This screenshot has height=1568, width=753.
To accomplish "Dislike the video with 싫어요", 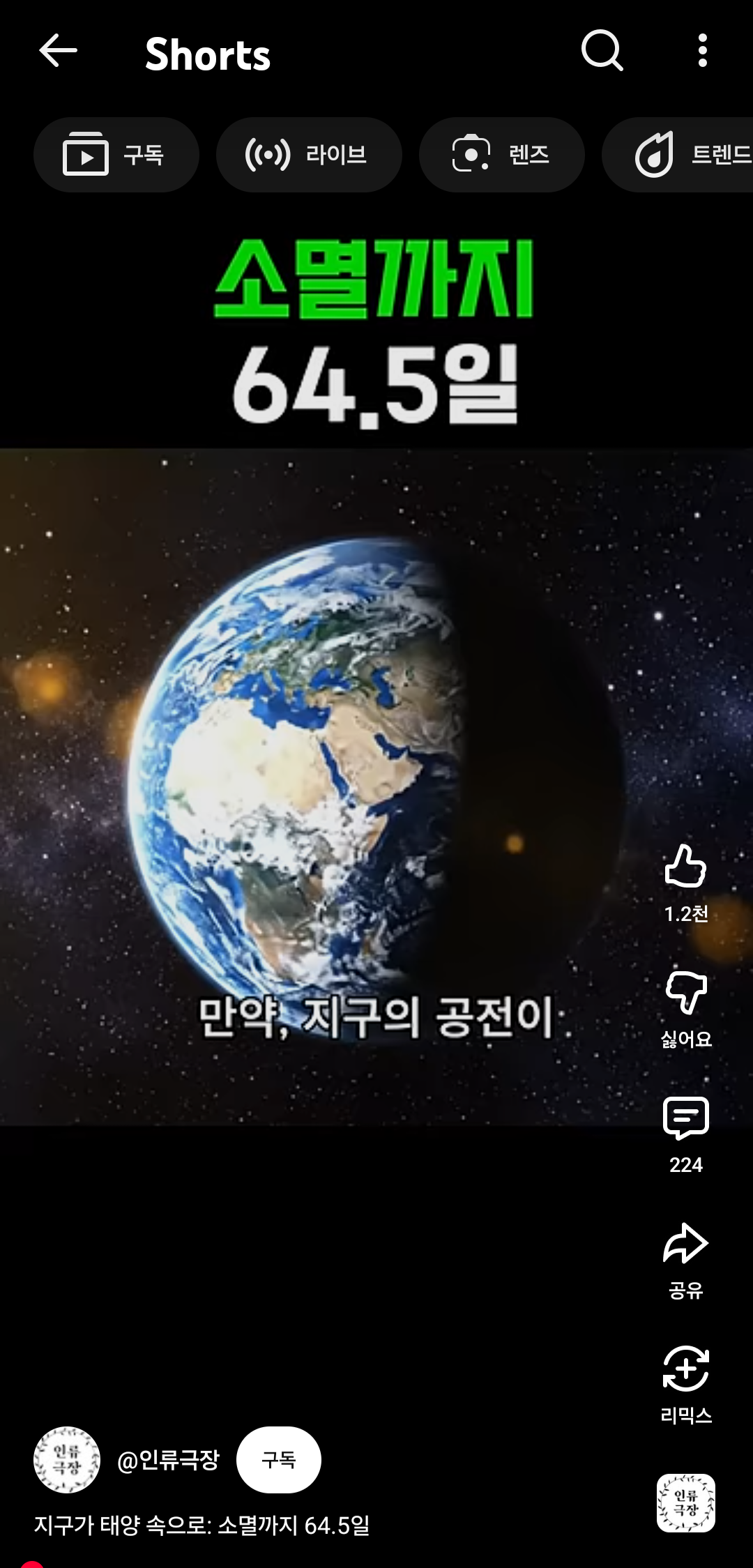I will pyautogui.click(x=685, y=993).
